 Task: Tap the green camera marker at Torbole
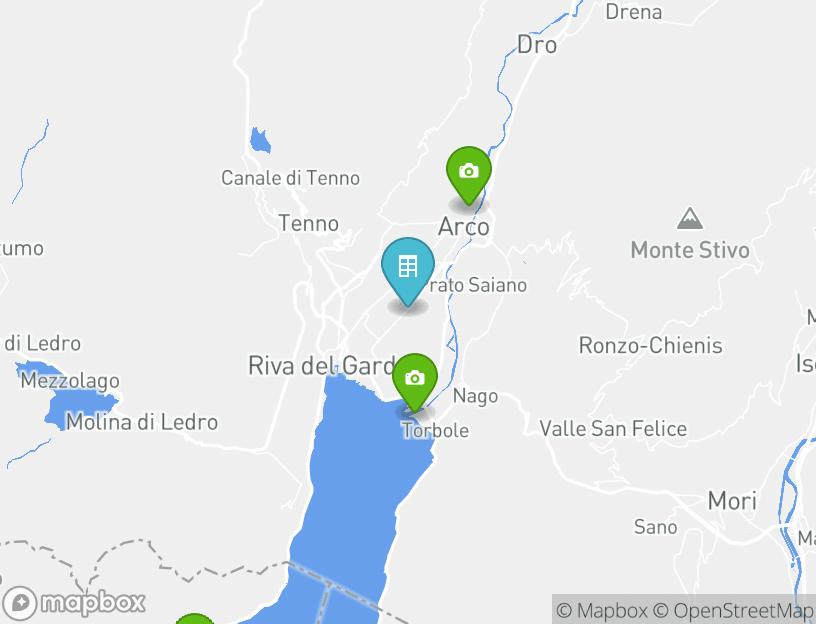point(414,379)
